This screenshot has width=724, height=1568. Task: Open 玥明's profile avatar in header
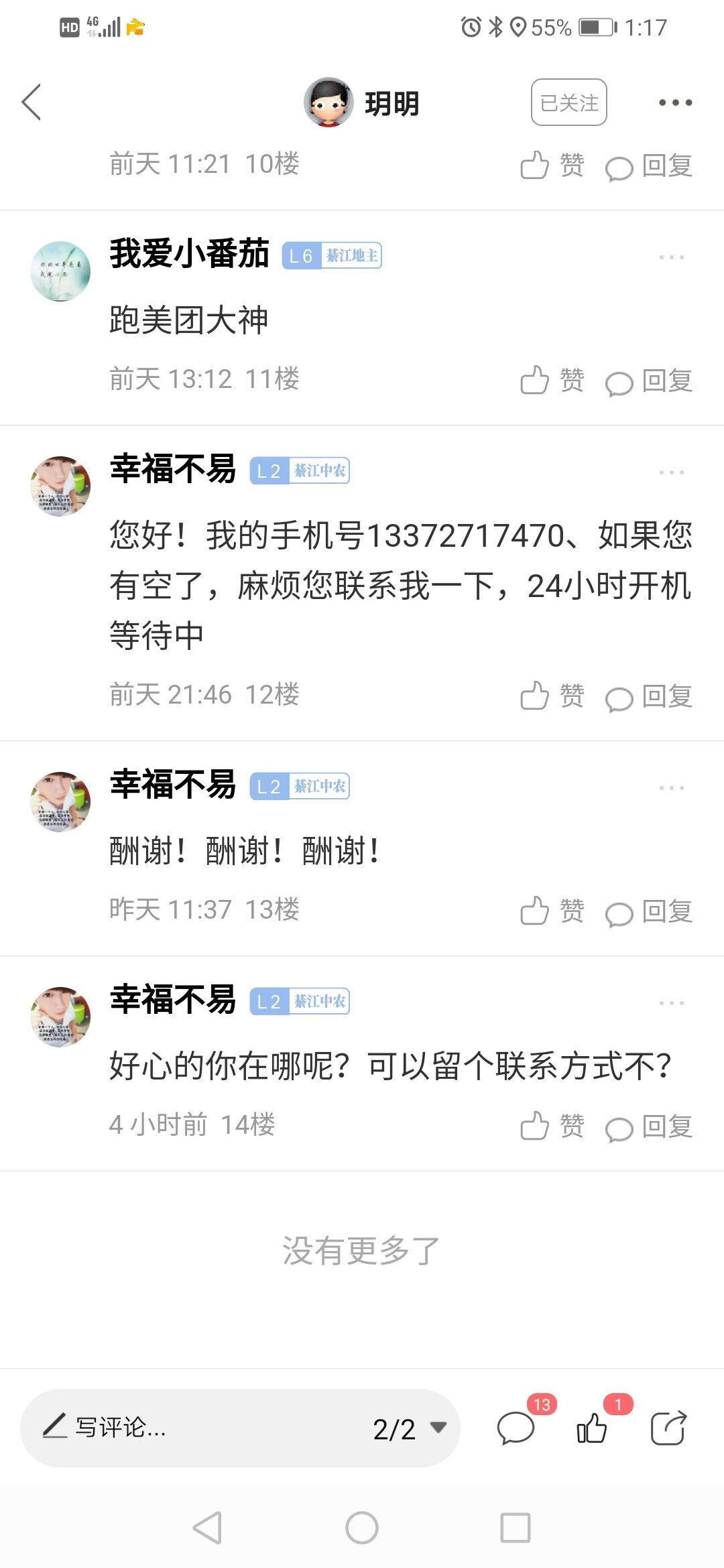pyautogui.click(x=328, y=103)
